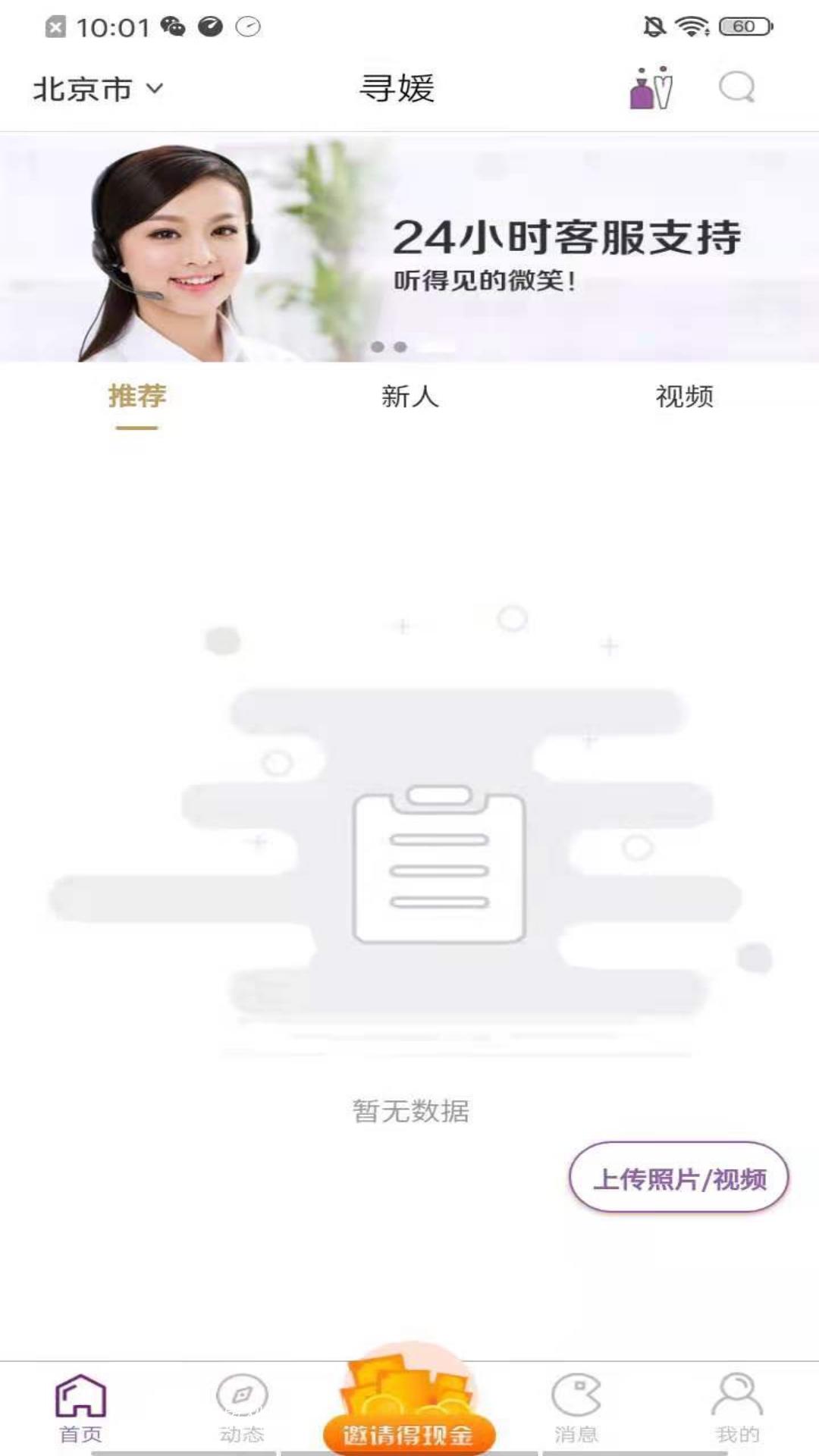Select the 推荐 tab
Screen dimensions: 819x1456
[x=136, y=396]
